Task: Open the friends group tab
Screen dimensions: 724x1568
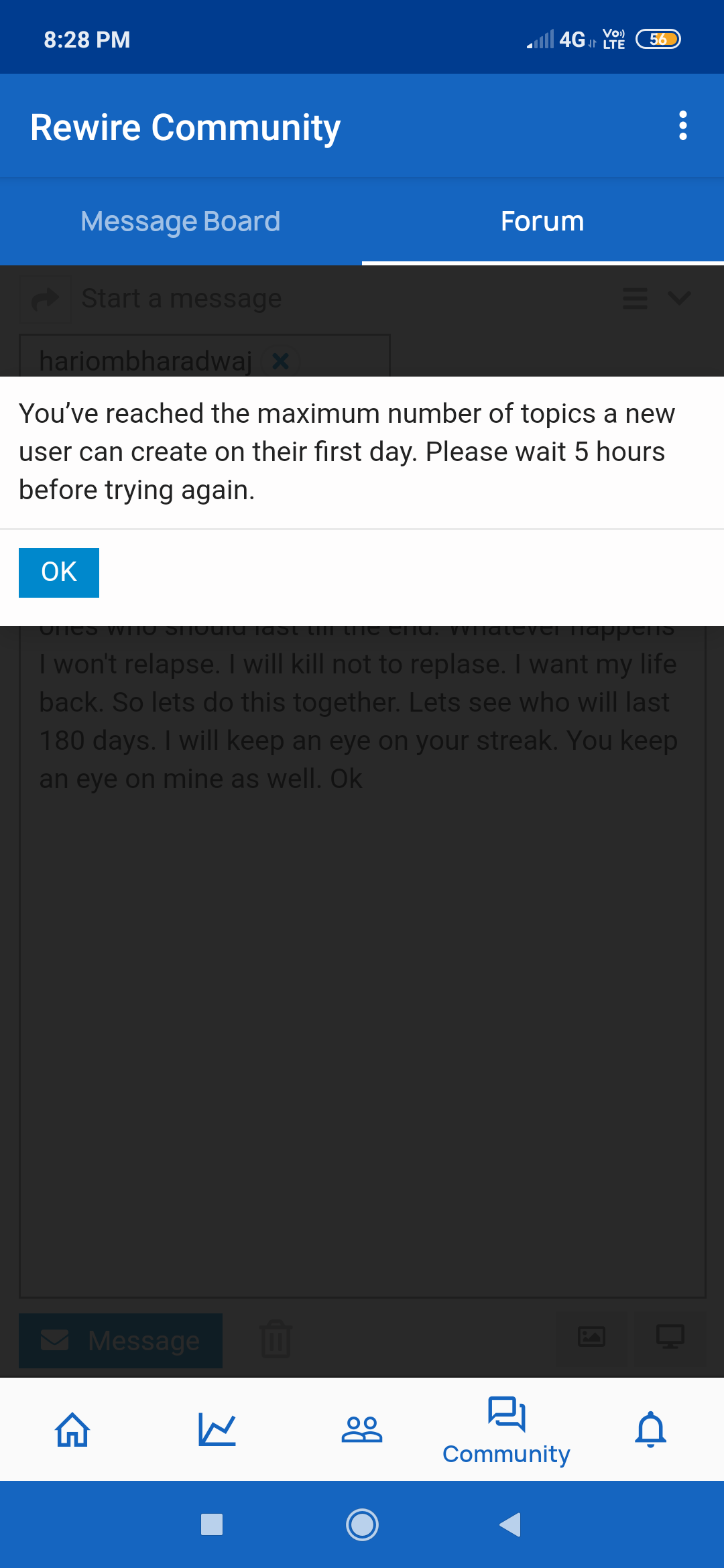Action: click(362, 1429)
